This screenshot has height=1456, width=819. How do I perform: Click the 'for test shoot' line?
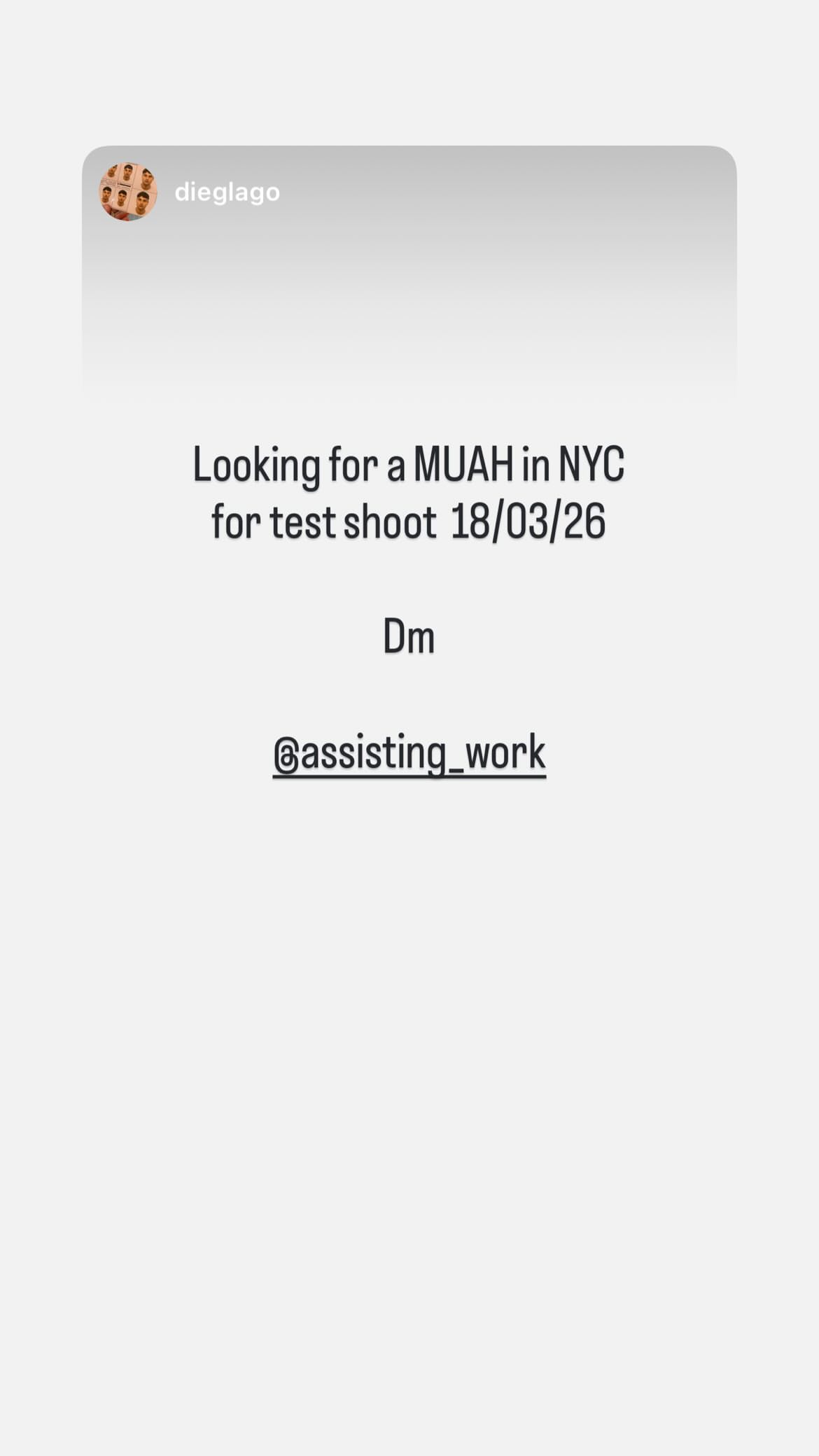[322, 519]
